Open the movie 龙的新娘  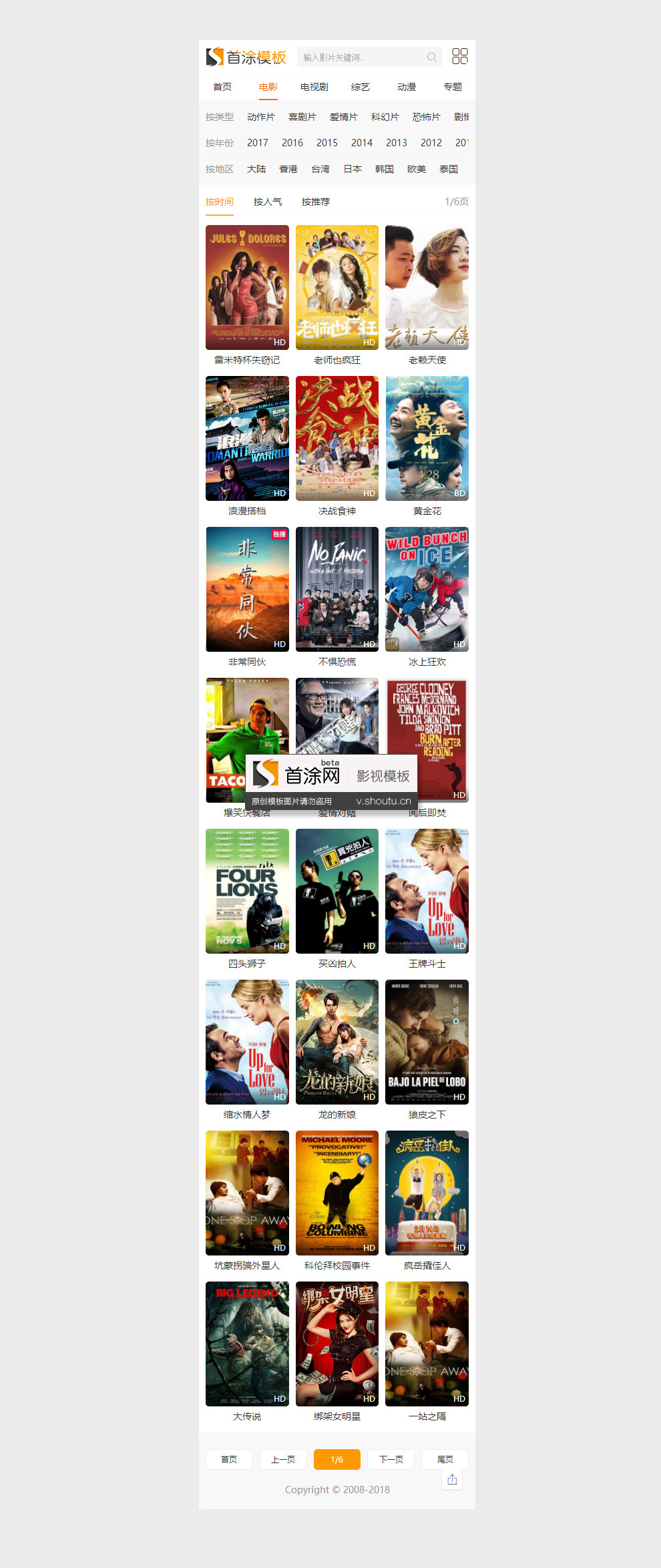[337, 1042]
